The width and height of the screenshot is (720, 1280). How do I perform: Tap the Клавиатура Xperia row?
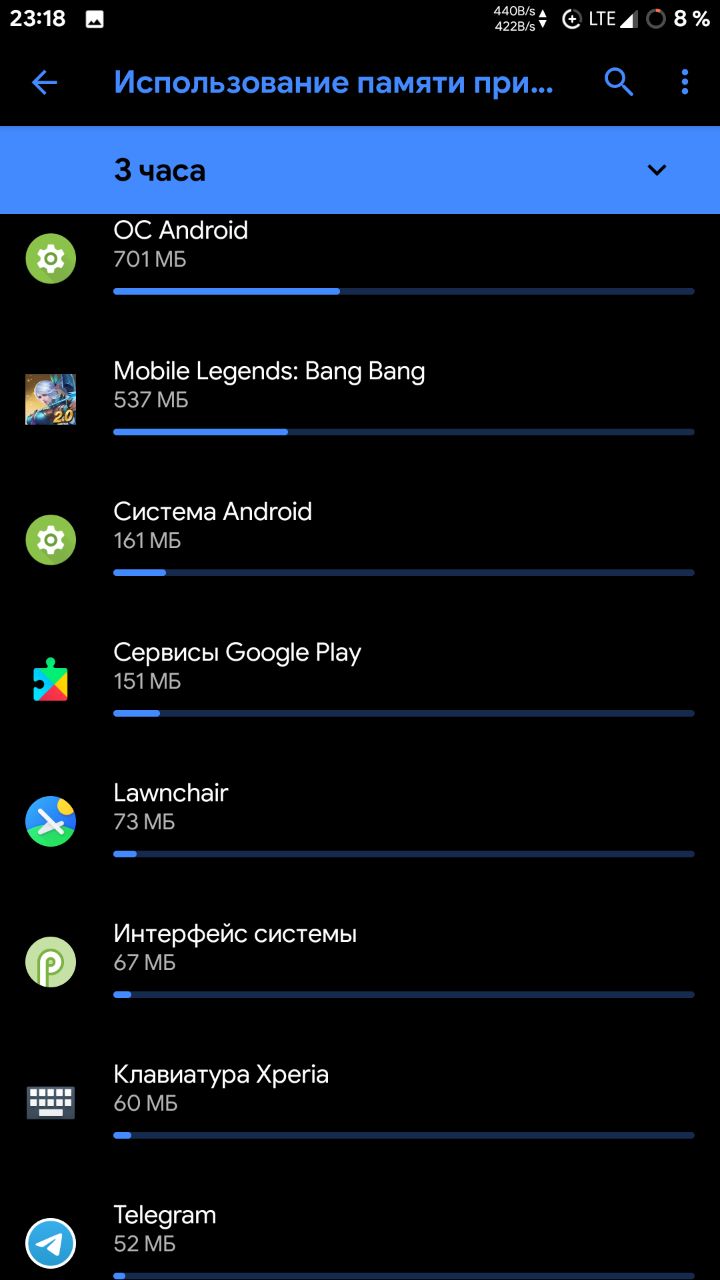(360, 1102)
